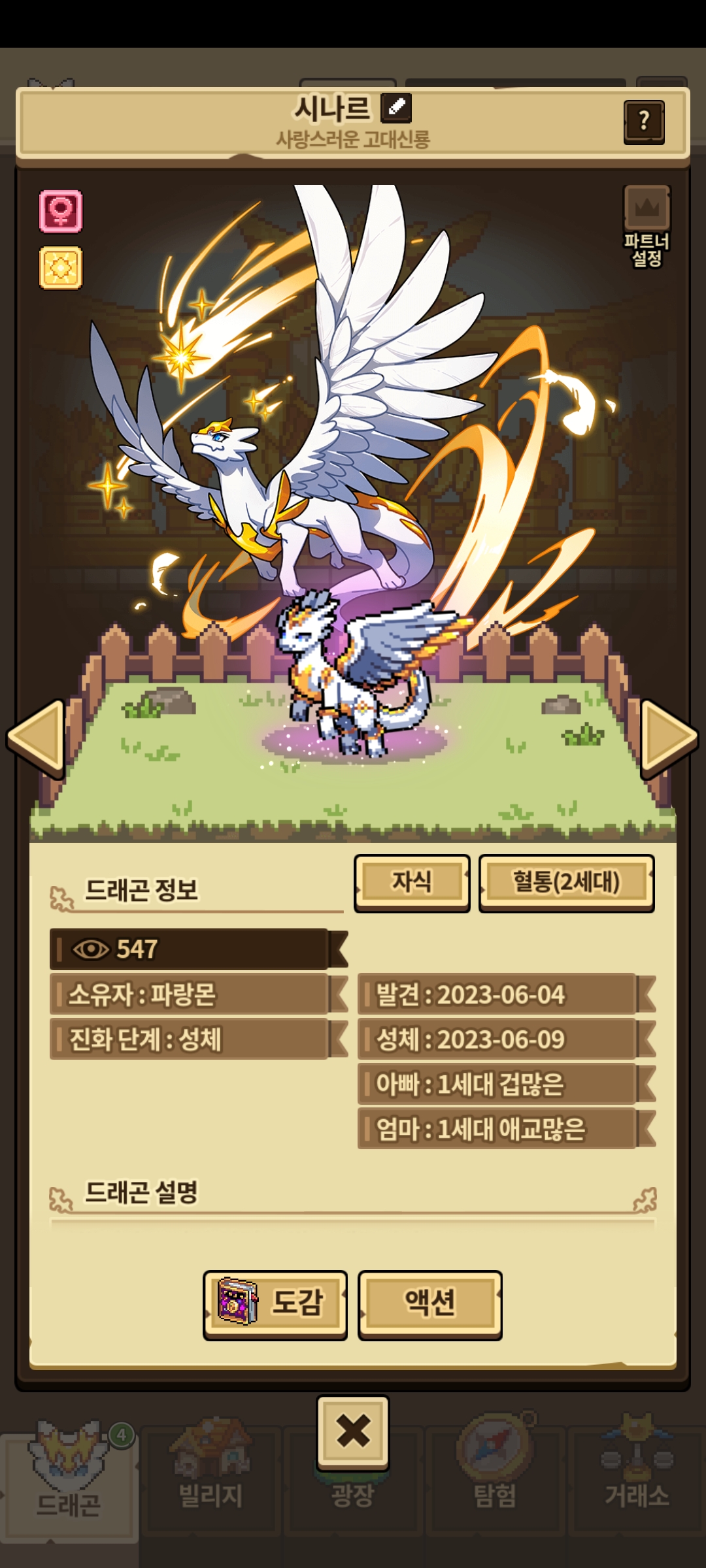
Task: Show the next dragon with right arrow
Action: pos(669,738)
